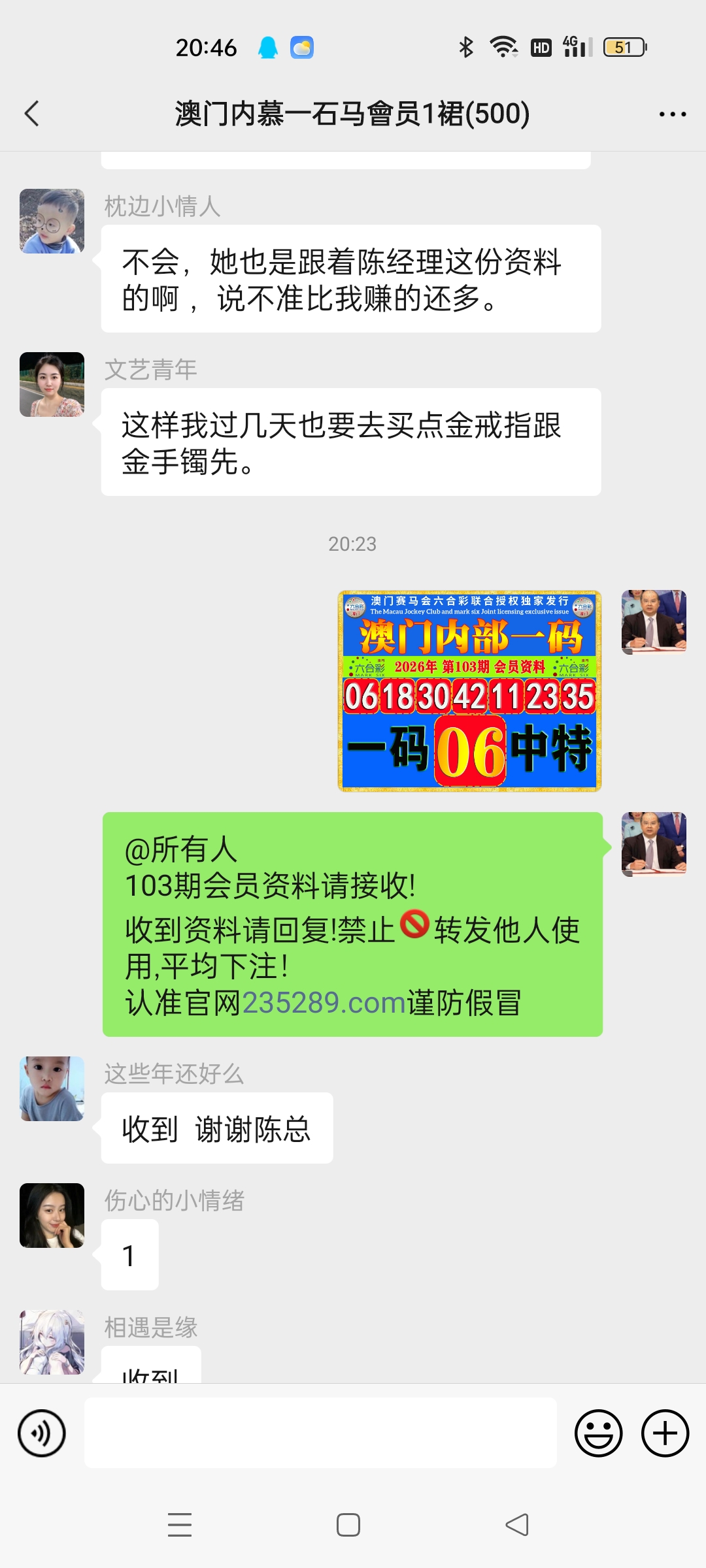Screen dimensions: 706x1568
Task: Open the emoji picker
Action: (x=598, y=1433)
